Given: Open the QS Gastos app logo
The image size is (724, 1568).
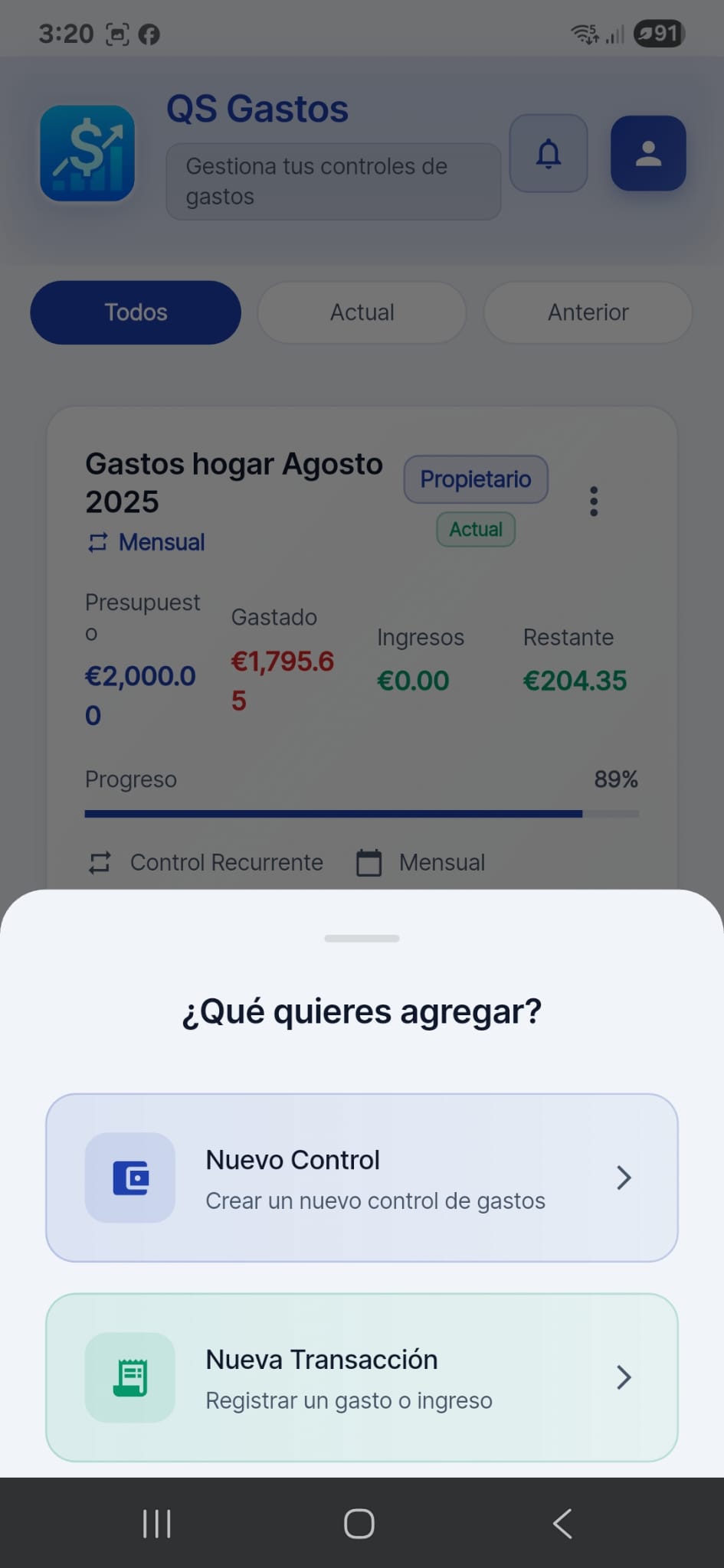Looking at the screenshot, I should point(87,153).
